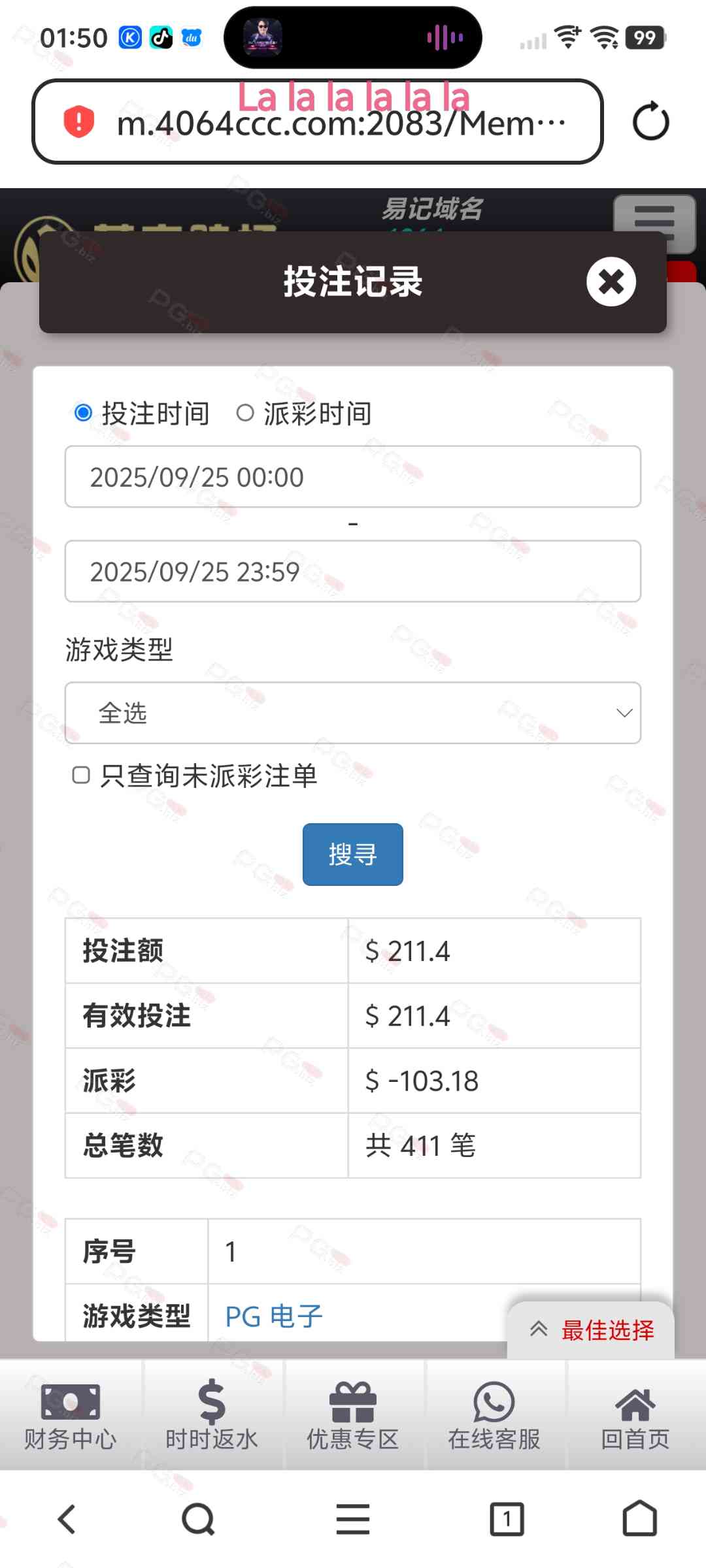706x1568 pixels.
Task: Select the 派彩时间 radio option
Action: click(245, 413)
